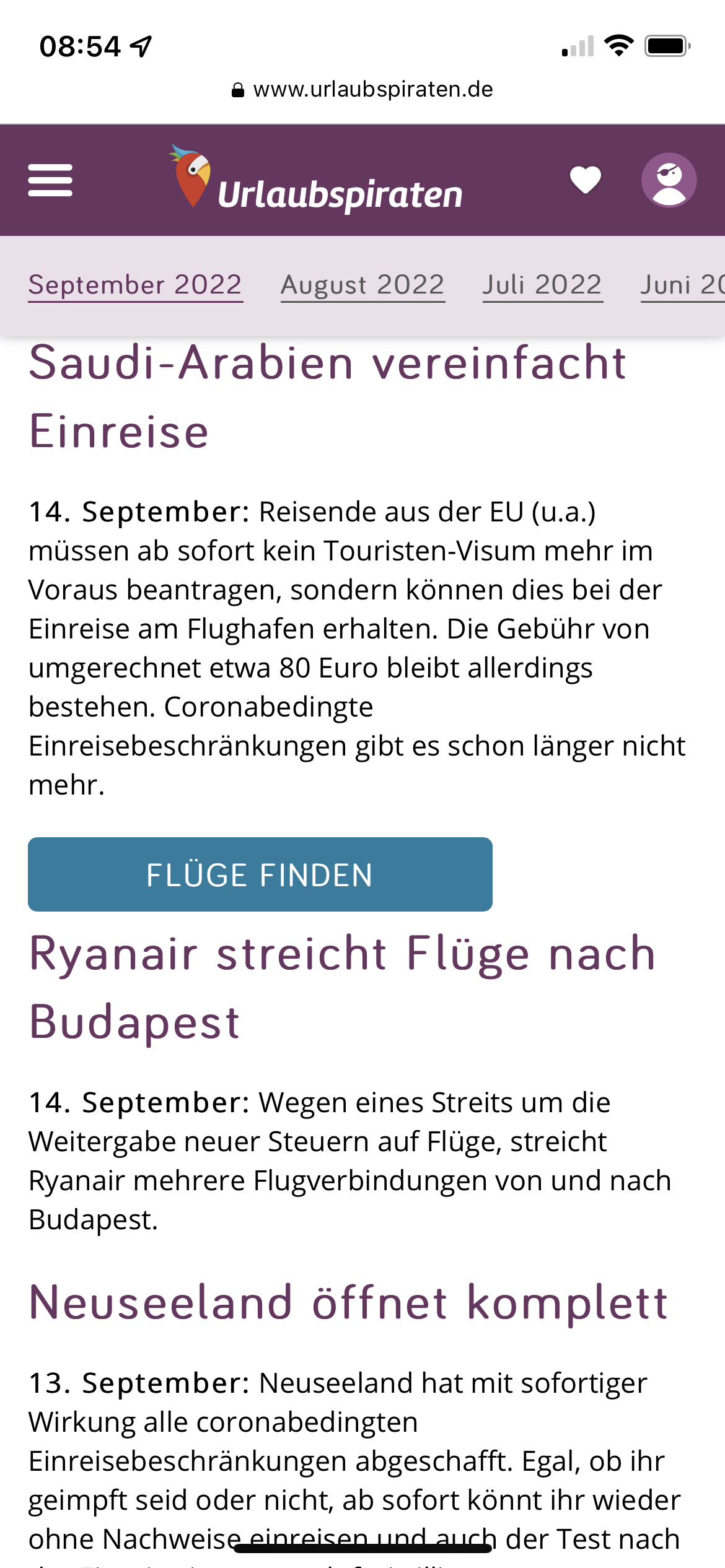Jump to August 2022 section

coord(362,285)
